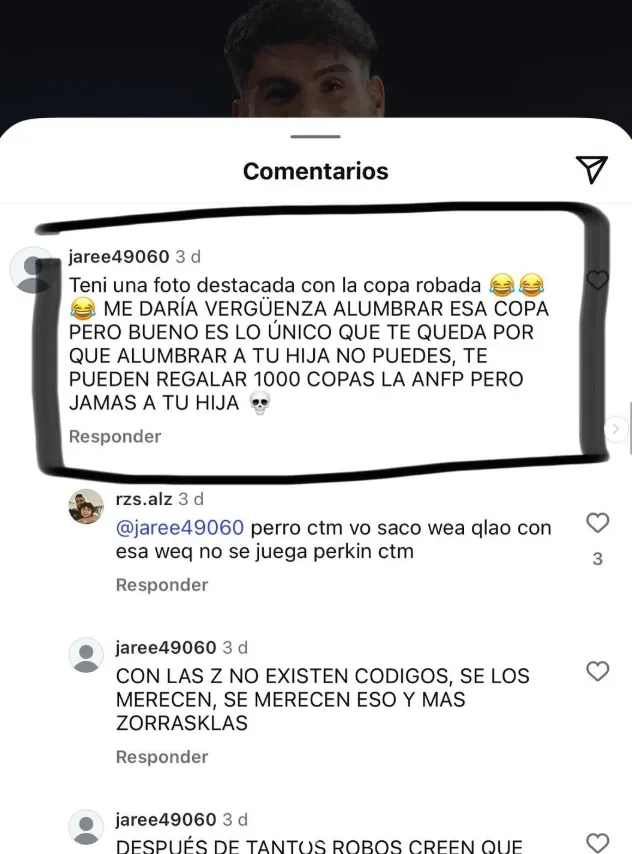Like jaree49060's comment about the copa robada
632x854 pixels.
tap(597, 281)
